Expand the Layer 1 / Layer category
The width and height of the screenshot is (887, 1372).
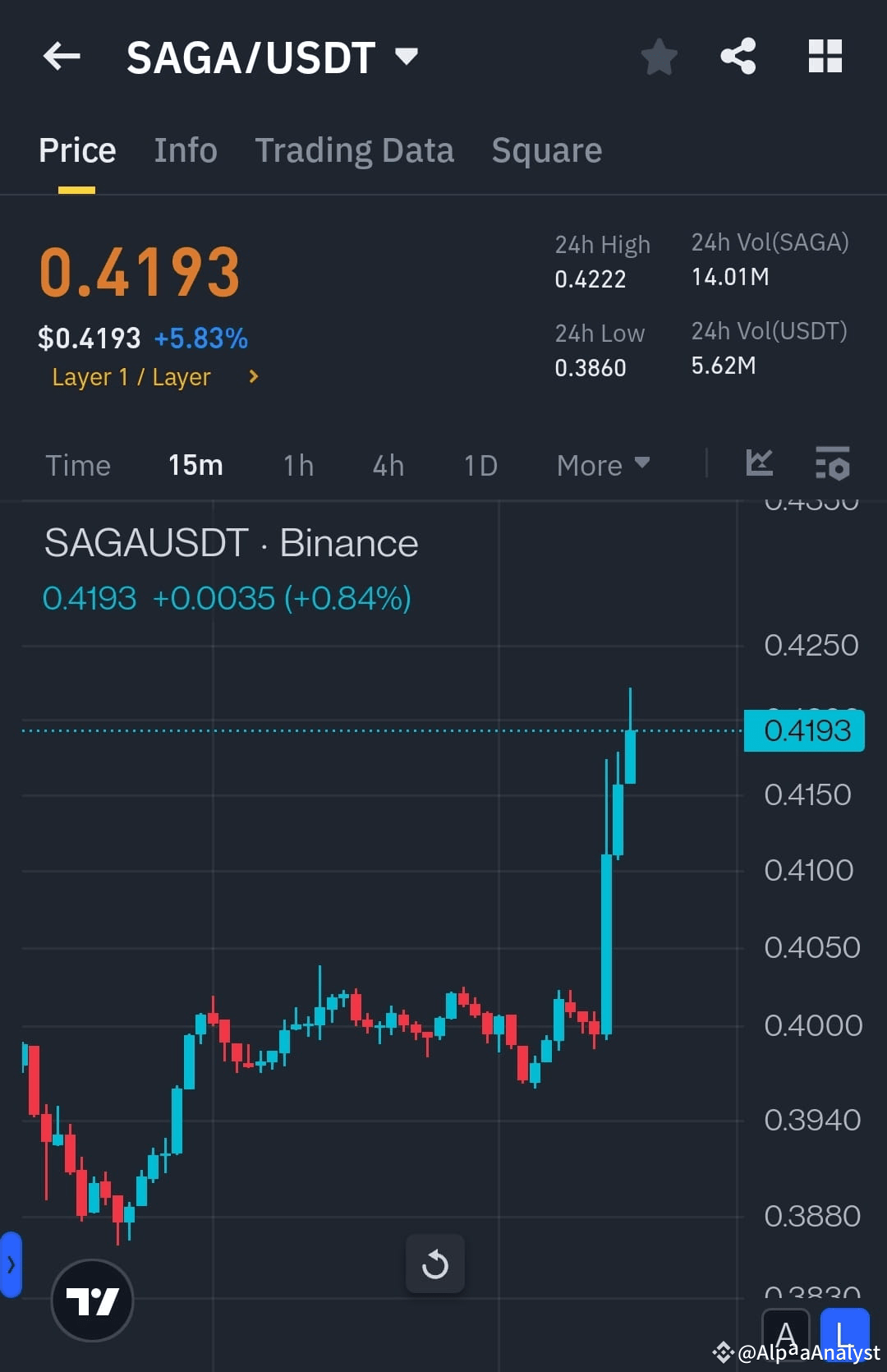[253, 377]
